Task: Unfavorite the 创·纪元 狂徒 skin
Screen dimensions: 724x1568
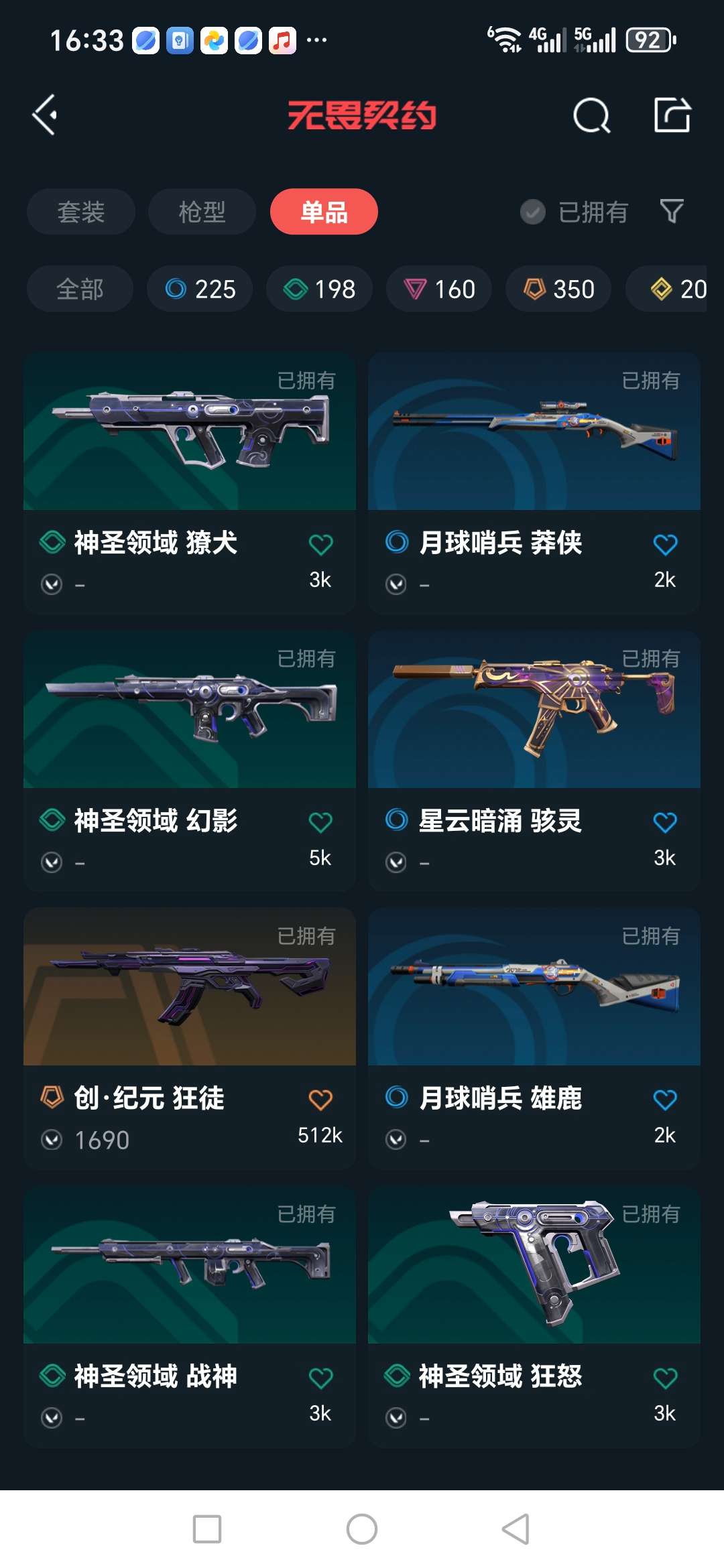Action: (x=320, y=1099)
